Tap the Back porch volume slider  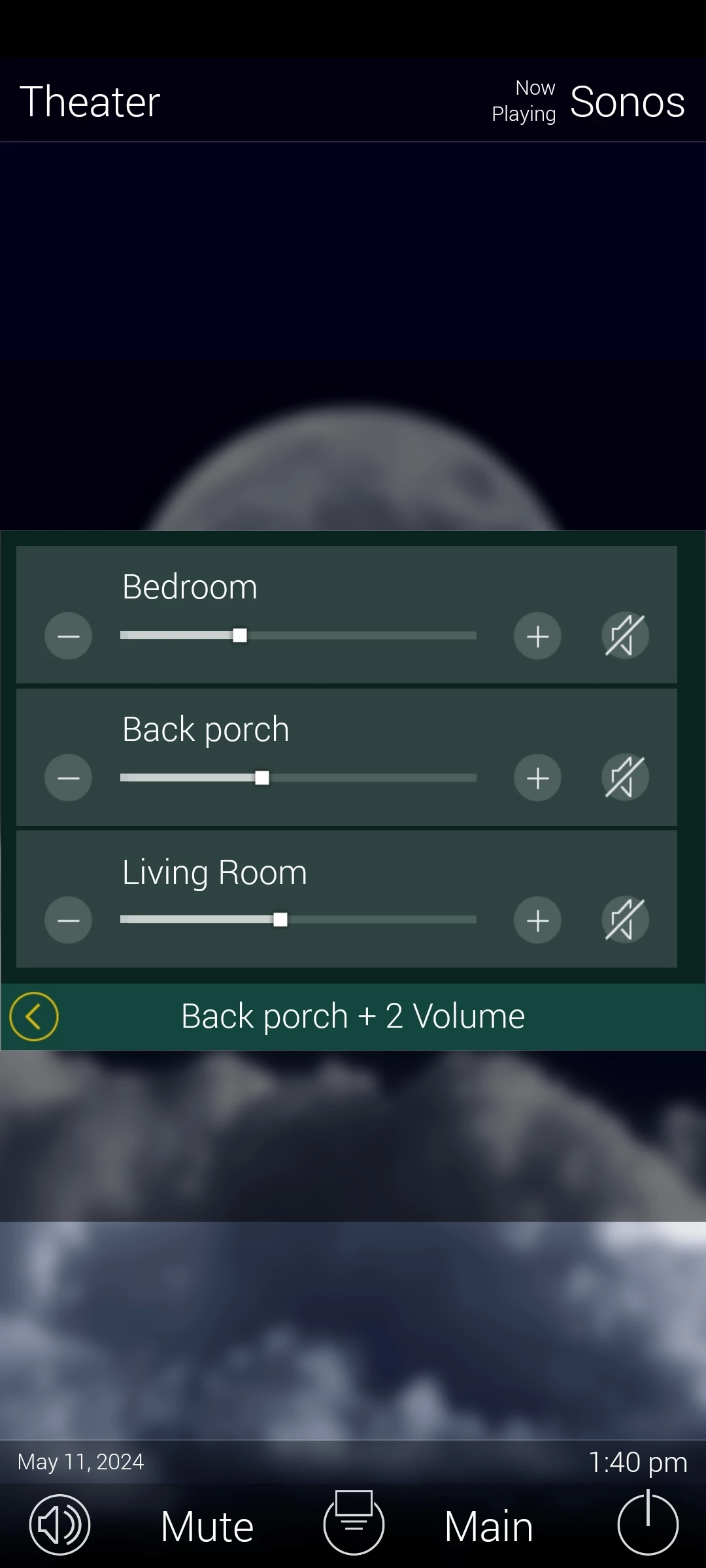[298, 778]
